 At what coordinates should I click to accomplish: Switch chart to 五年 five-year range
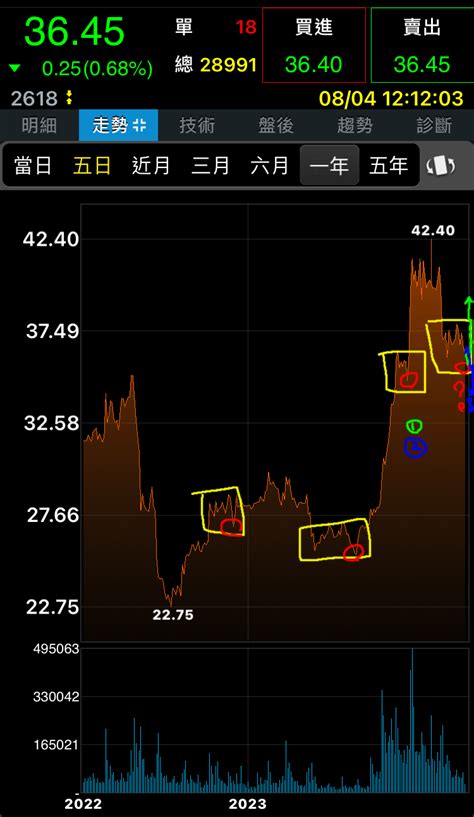(388, 166)
